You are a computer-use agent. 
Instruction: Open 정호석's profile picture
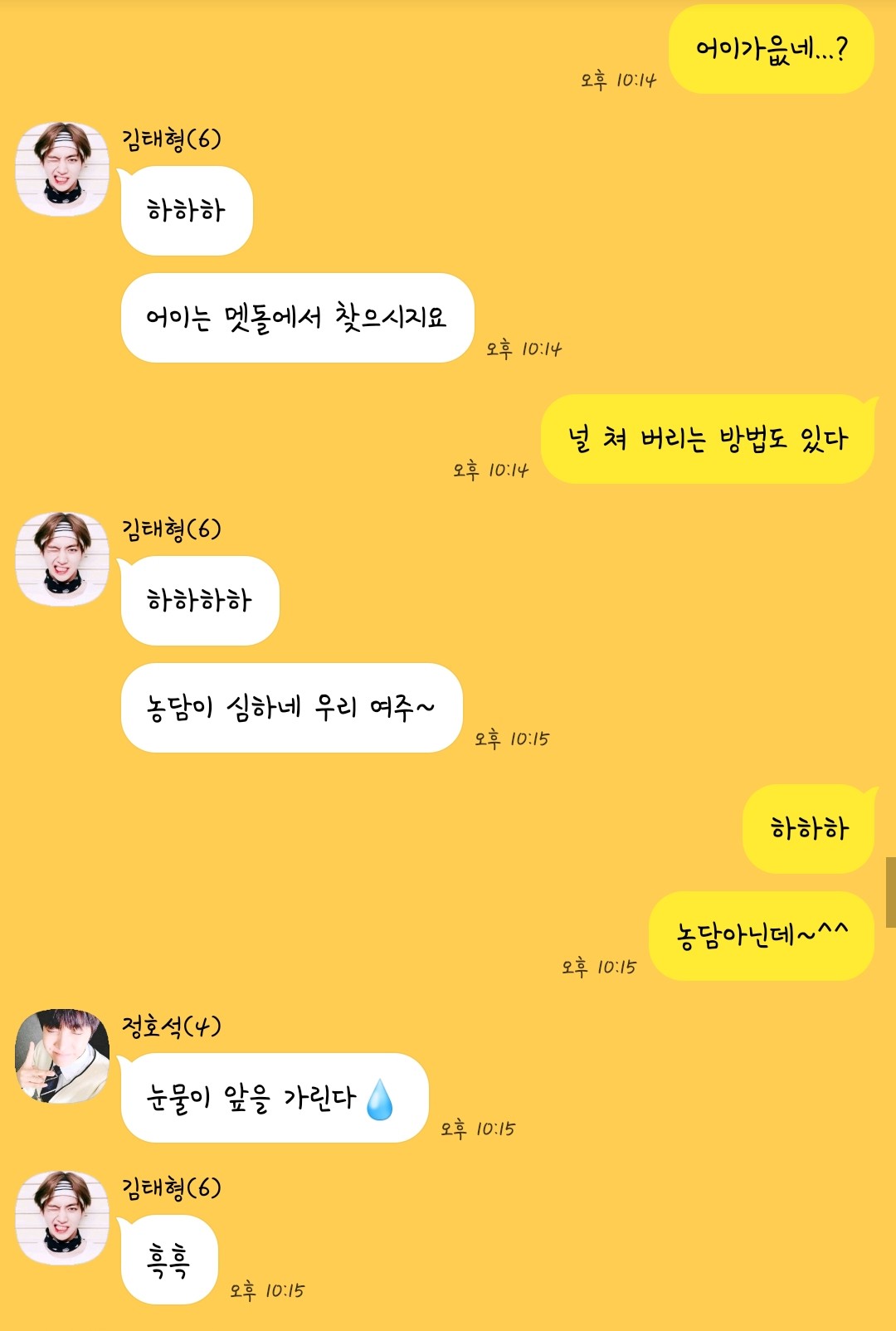[x=62, y=1056]
